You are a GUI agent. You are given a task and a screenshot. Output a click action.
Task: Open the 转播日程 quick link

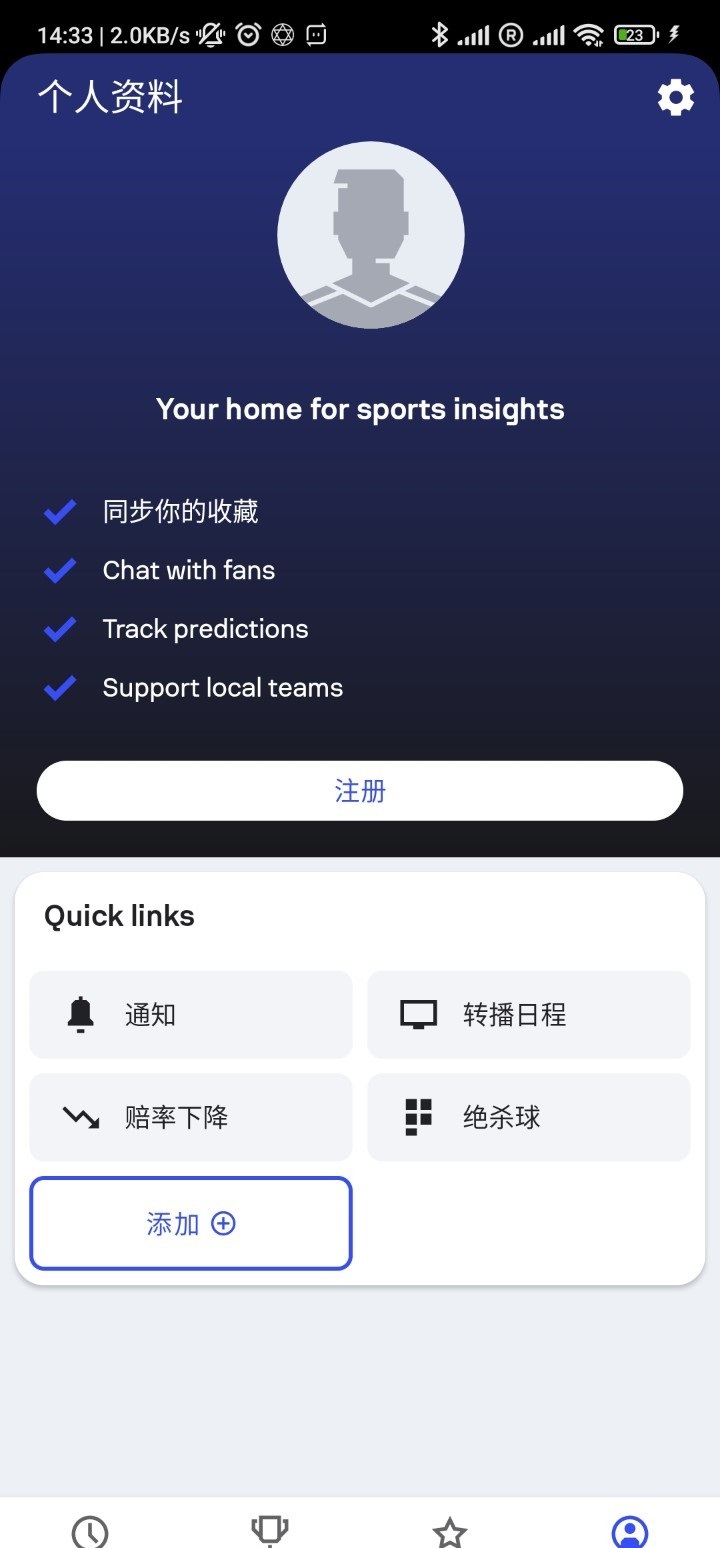[529, 1015]
